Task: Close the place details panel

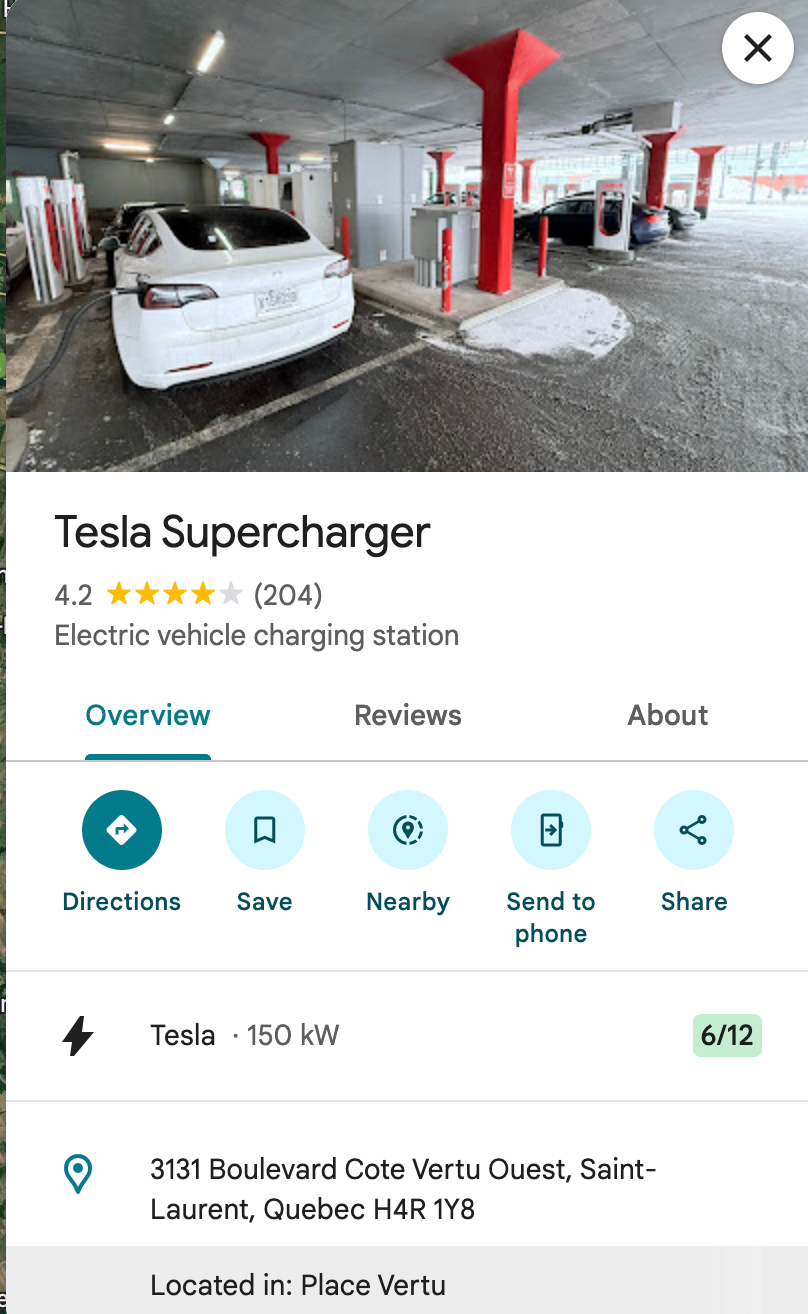Action: (757, 47)
